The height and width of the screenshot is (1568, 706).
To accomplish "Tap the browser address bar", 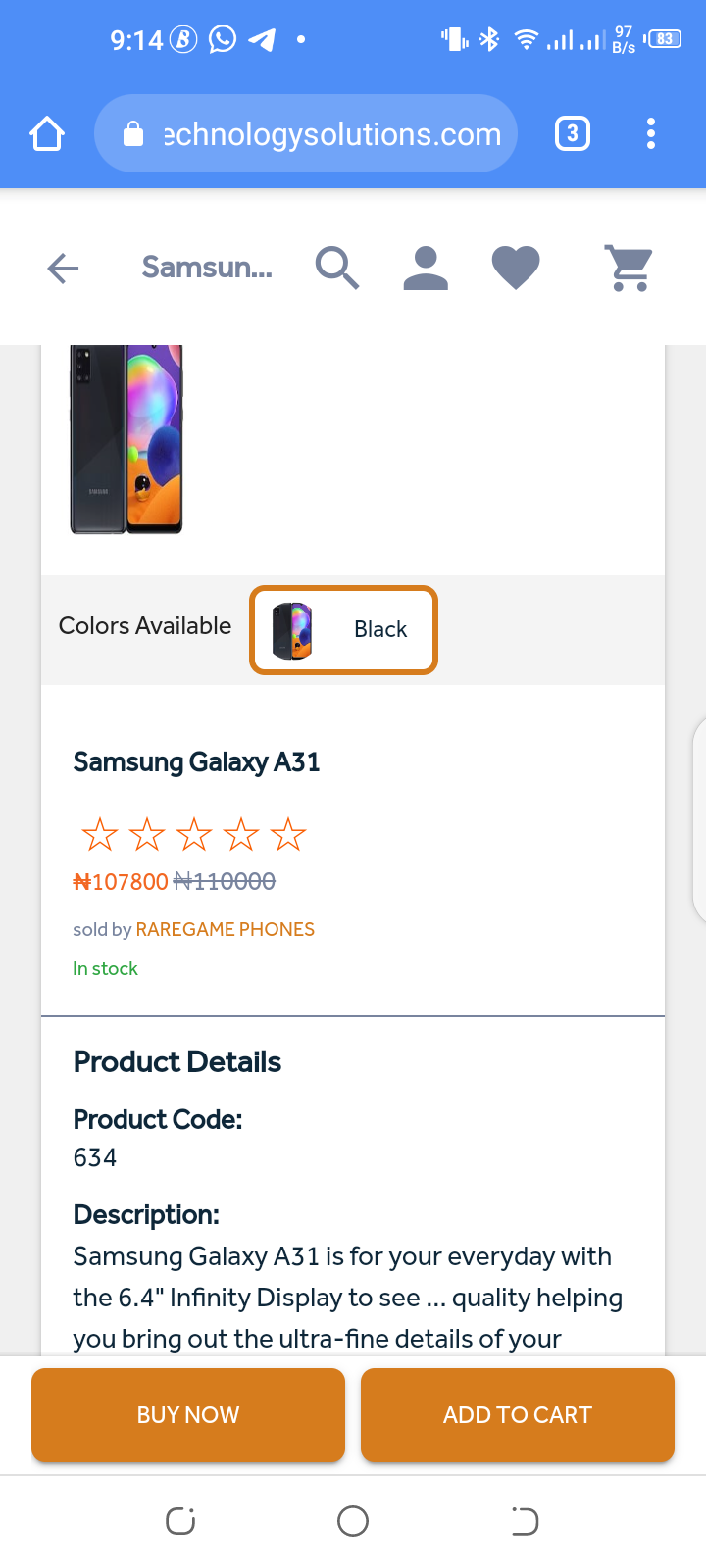I will point(306,133).
